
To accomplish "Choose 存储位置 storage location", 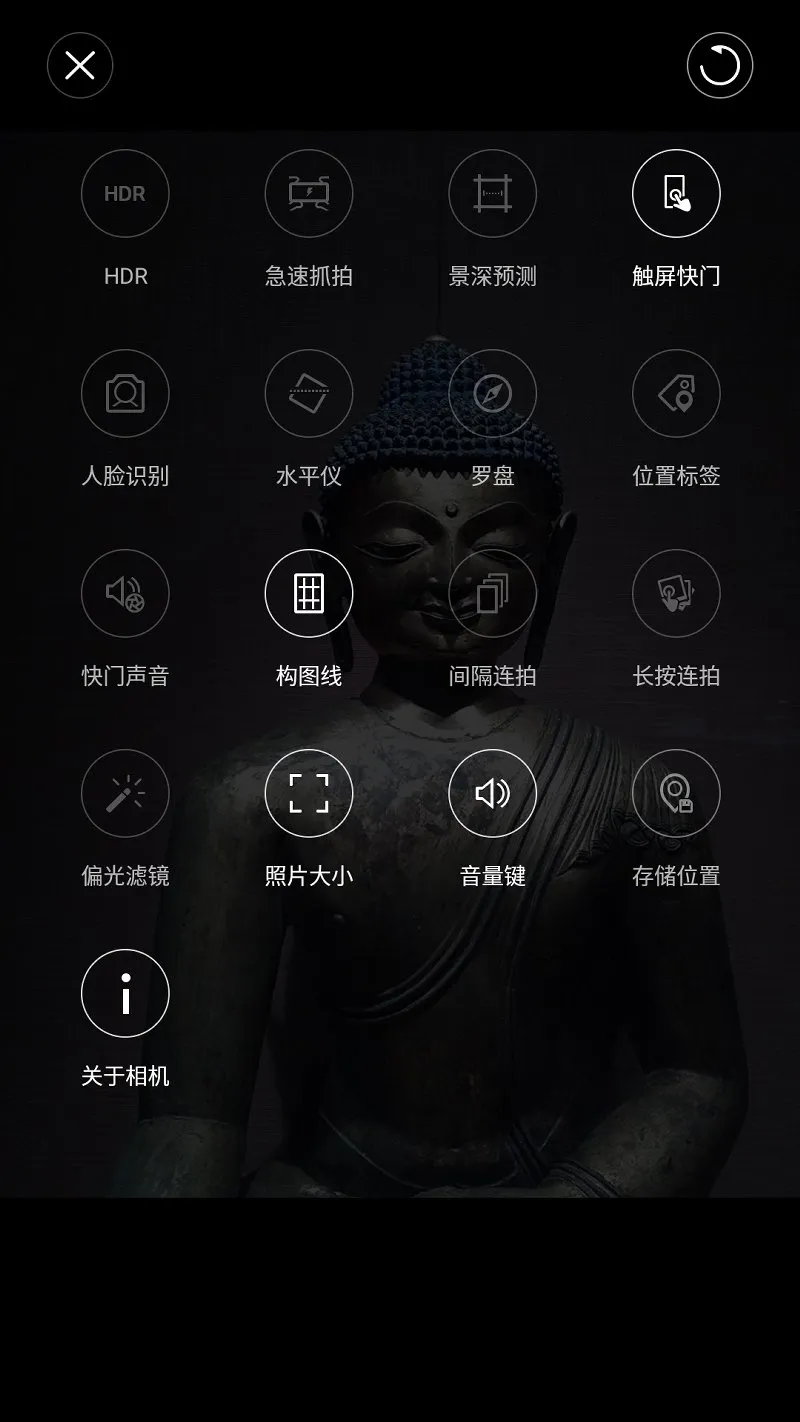I will coord(676,794).
